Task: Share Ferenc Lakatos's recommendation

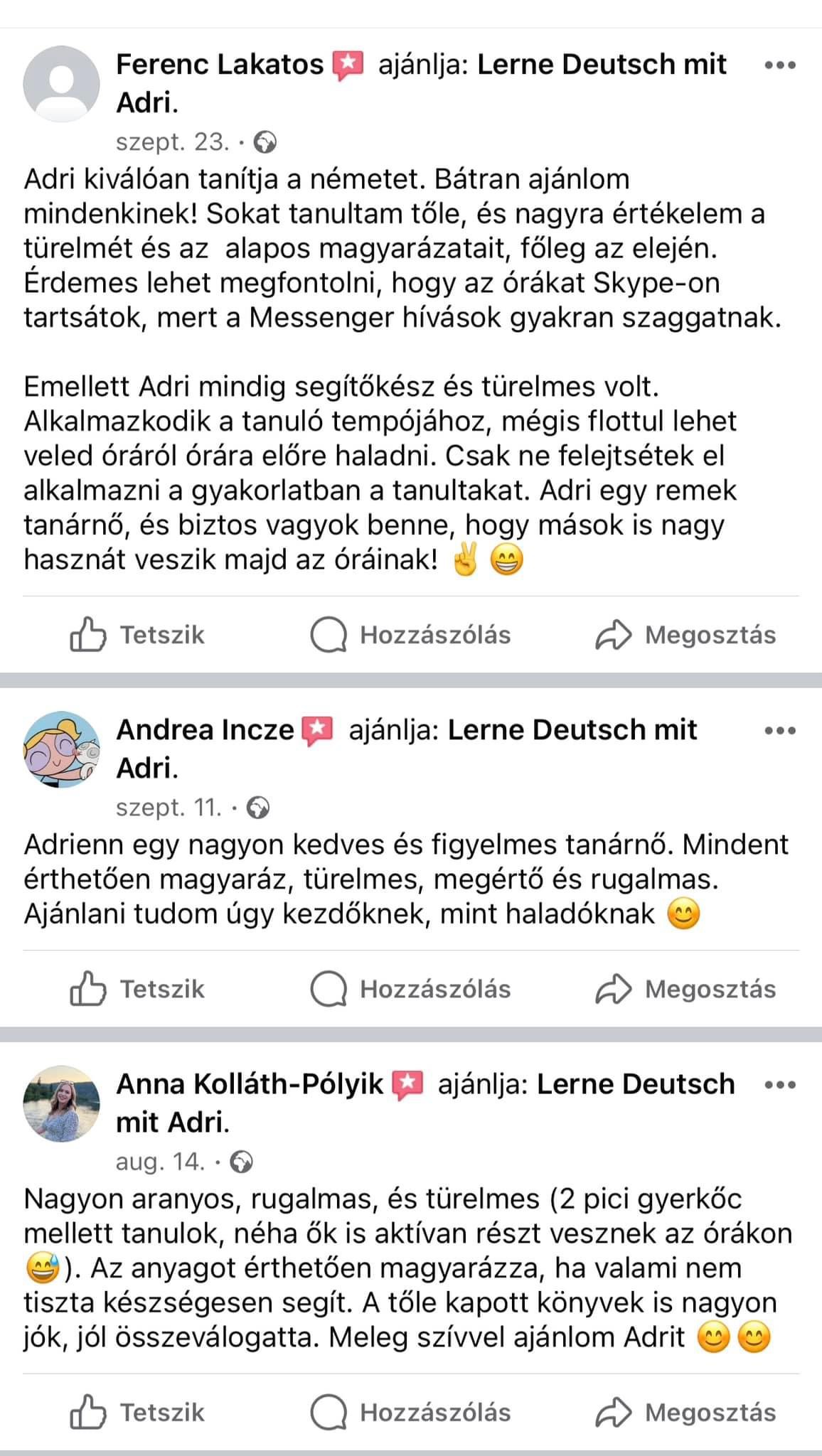Action: [685, 635]
